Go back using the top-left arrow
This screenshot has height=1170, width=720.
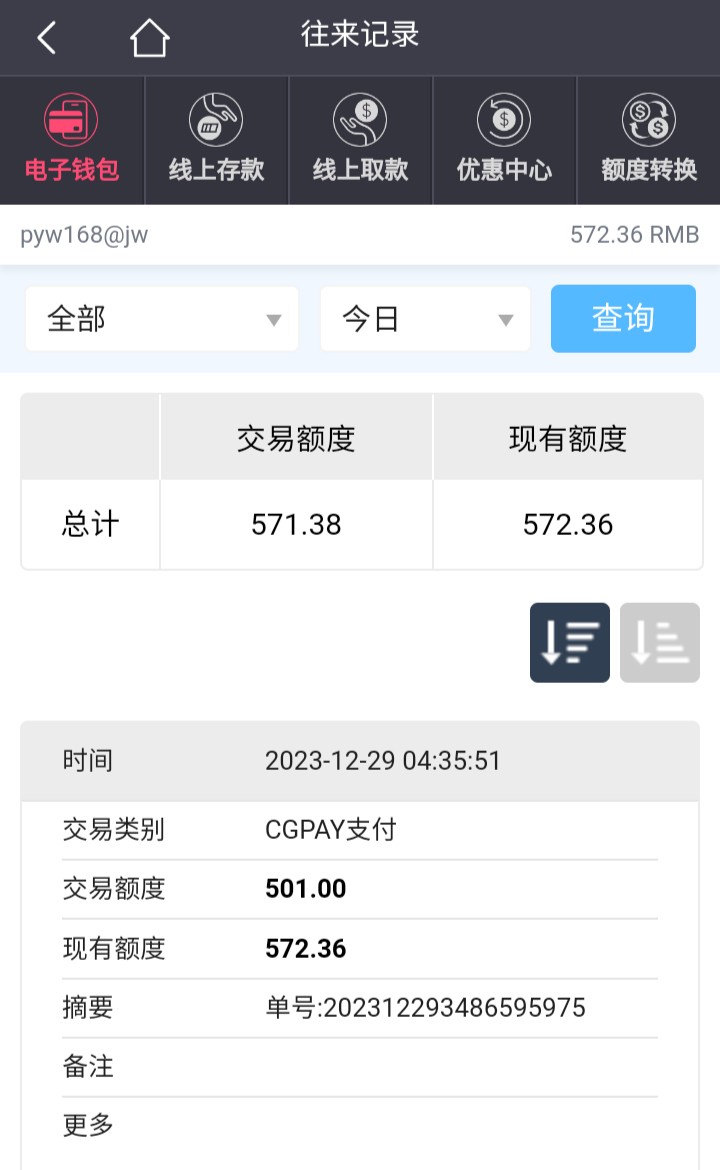(46, 38)
